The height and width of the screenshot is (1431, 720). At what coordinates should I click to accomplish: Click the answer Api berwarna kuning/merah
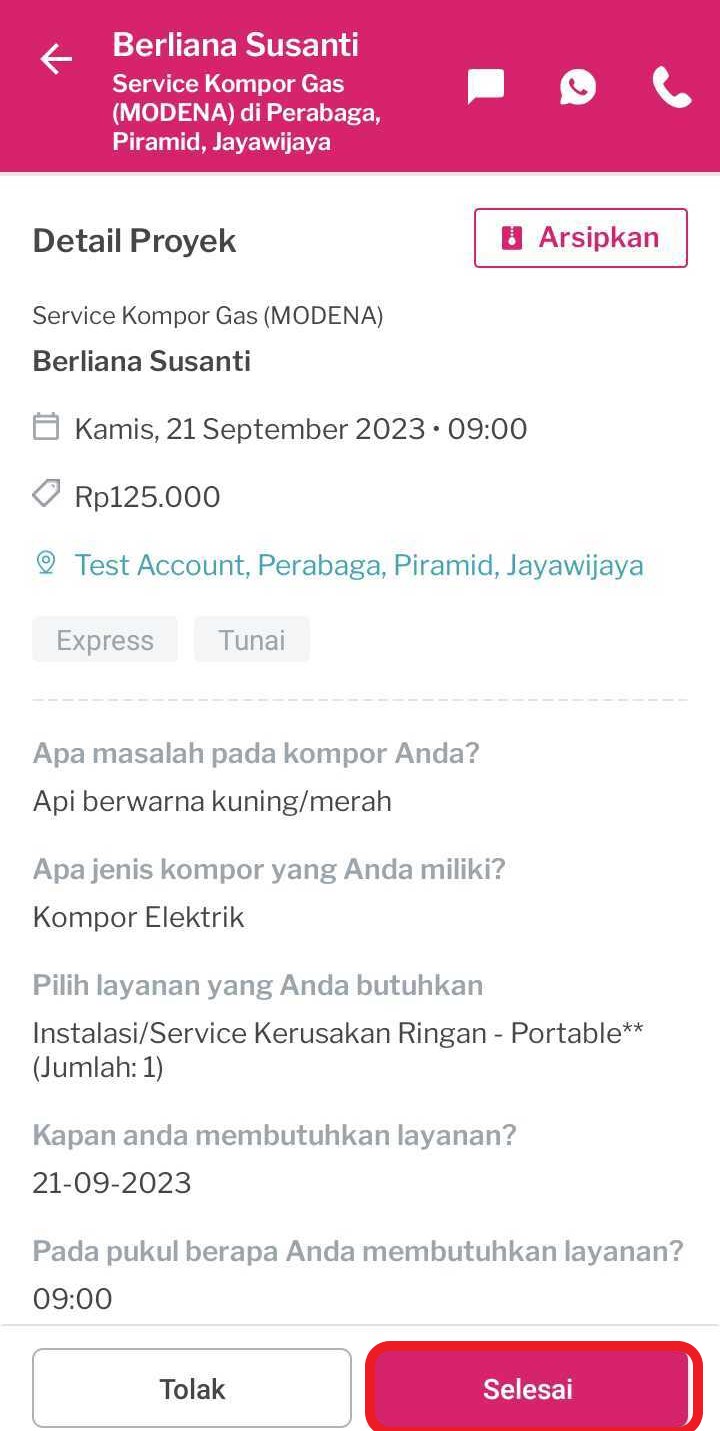click(x=214, y=800)
